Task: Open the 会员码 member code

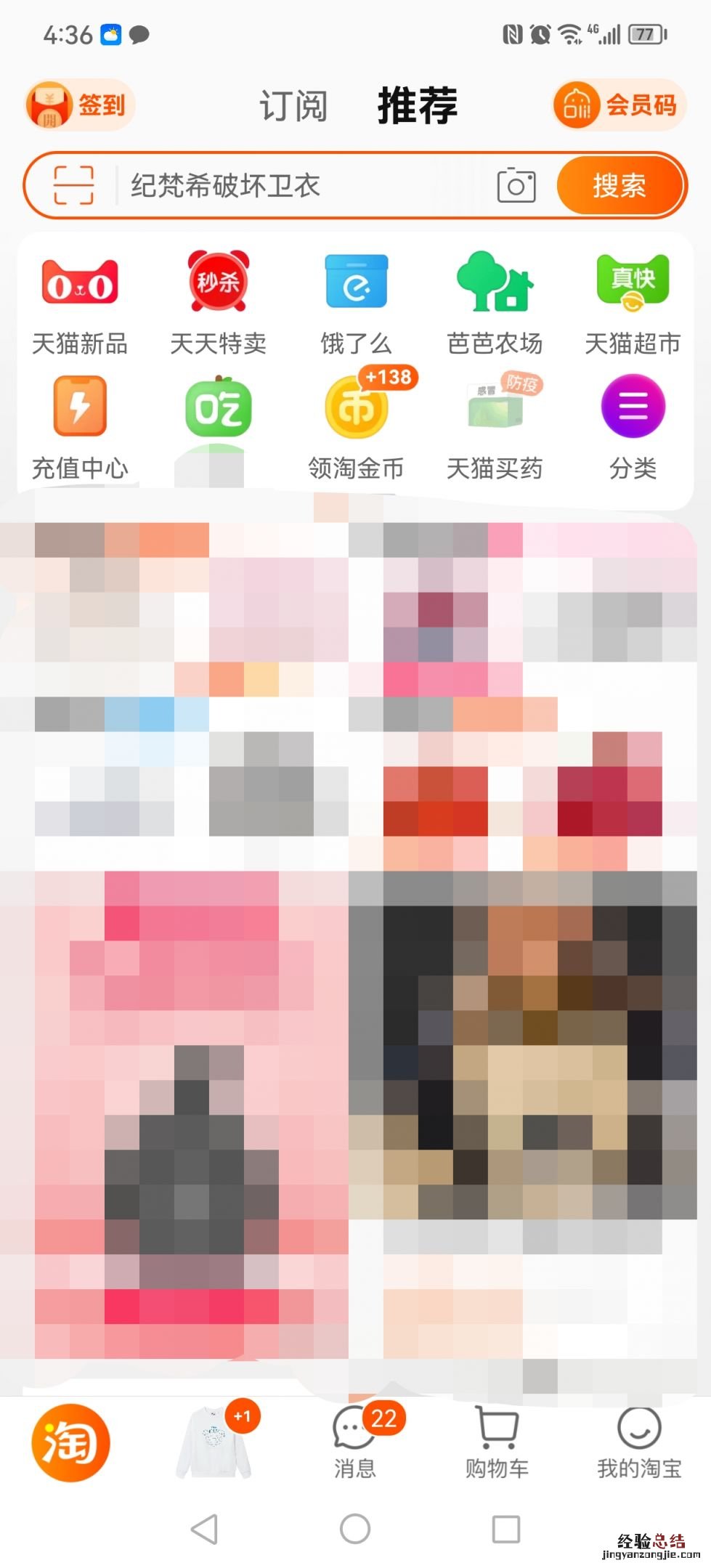Action: click(619, 105)
